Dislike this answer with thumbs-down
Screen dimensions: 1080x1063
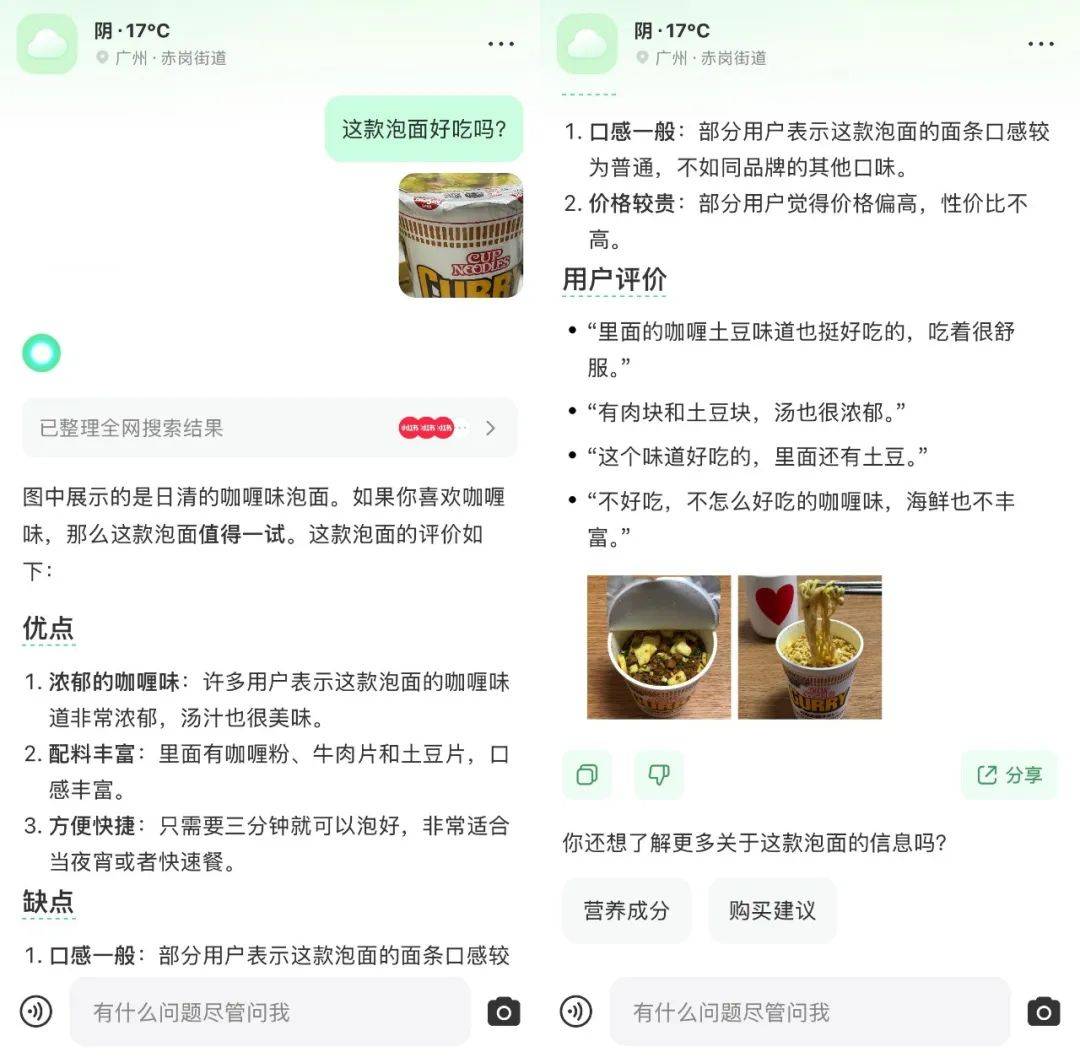click(x=659, y=775)
